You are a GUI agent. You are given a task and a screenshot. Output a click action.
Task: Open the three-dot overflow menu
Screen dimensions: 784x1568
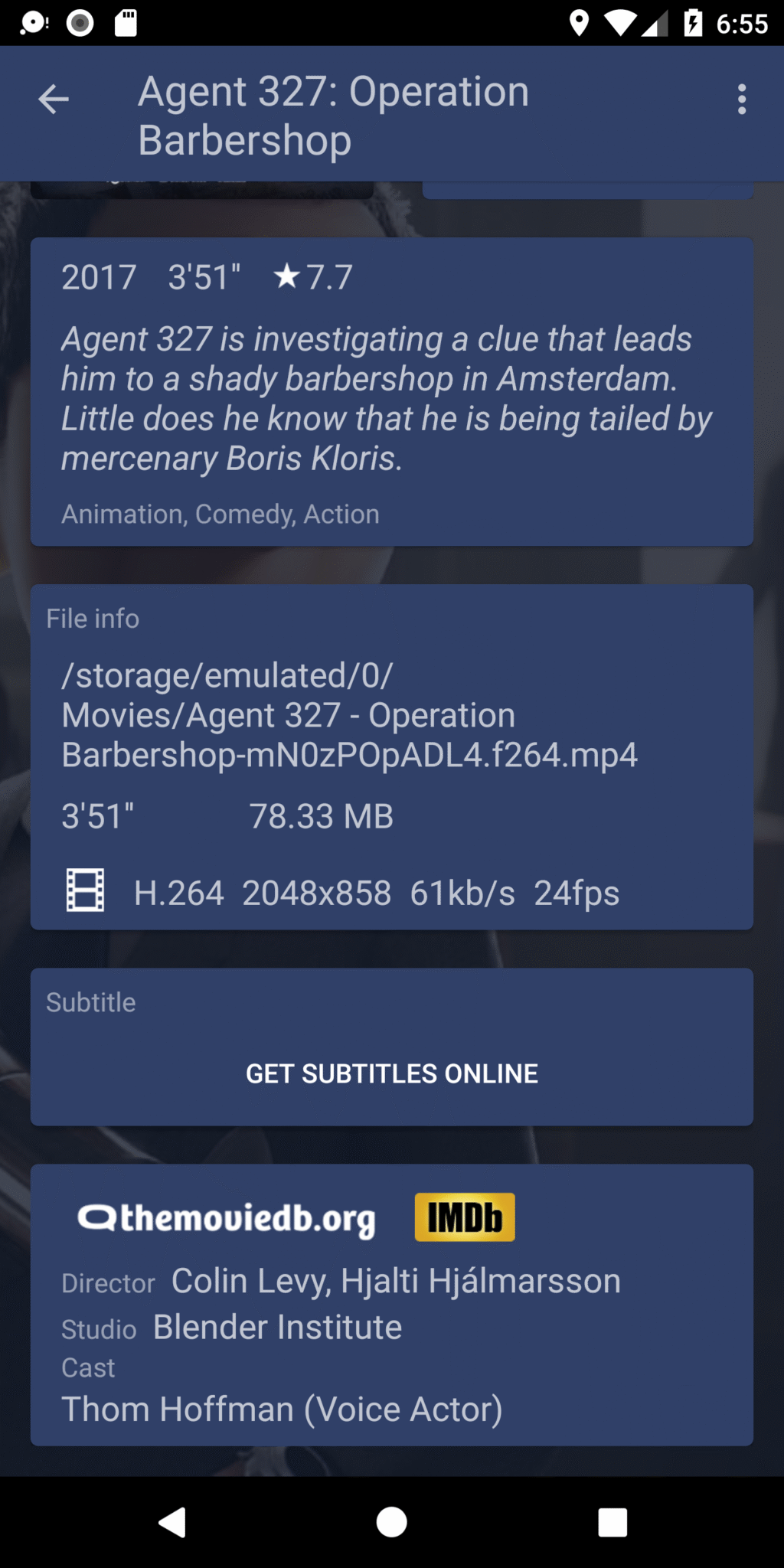tap(741, 100)
